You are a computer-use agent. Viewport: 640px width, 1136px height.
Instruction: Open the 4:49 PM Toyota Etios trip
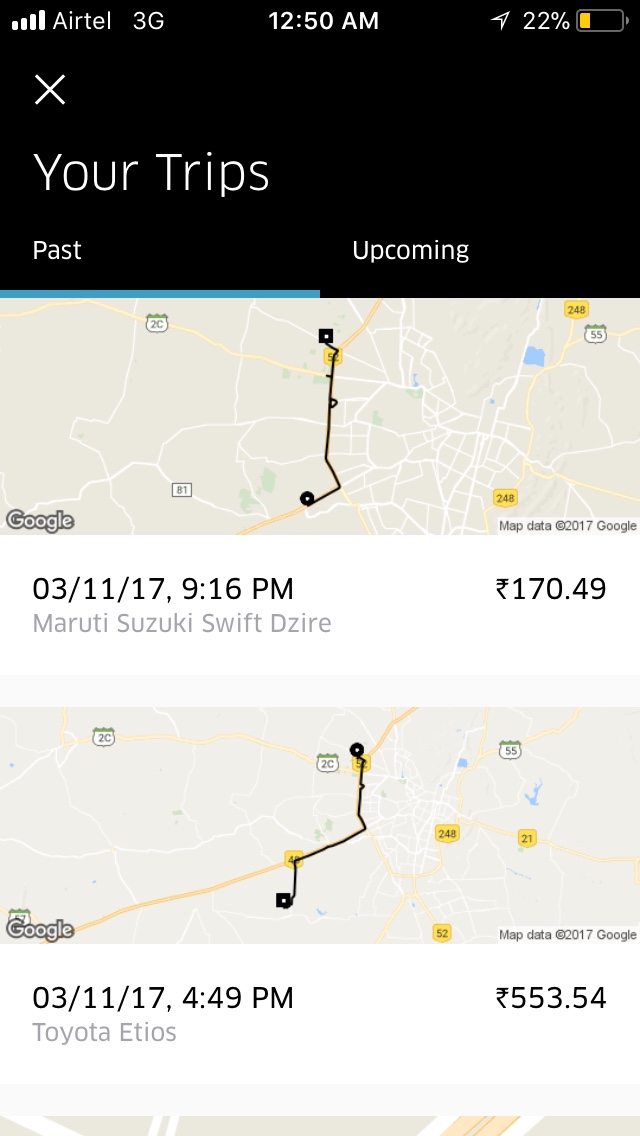(320, 1013)
